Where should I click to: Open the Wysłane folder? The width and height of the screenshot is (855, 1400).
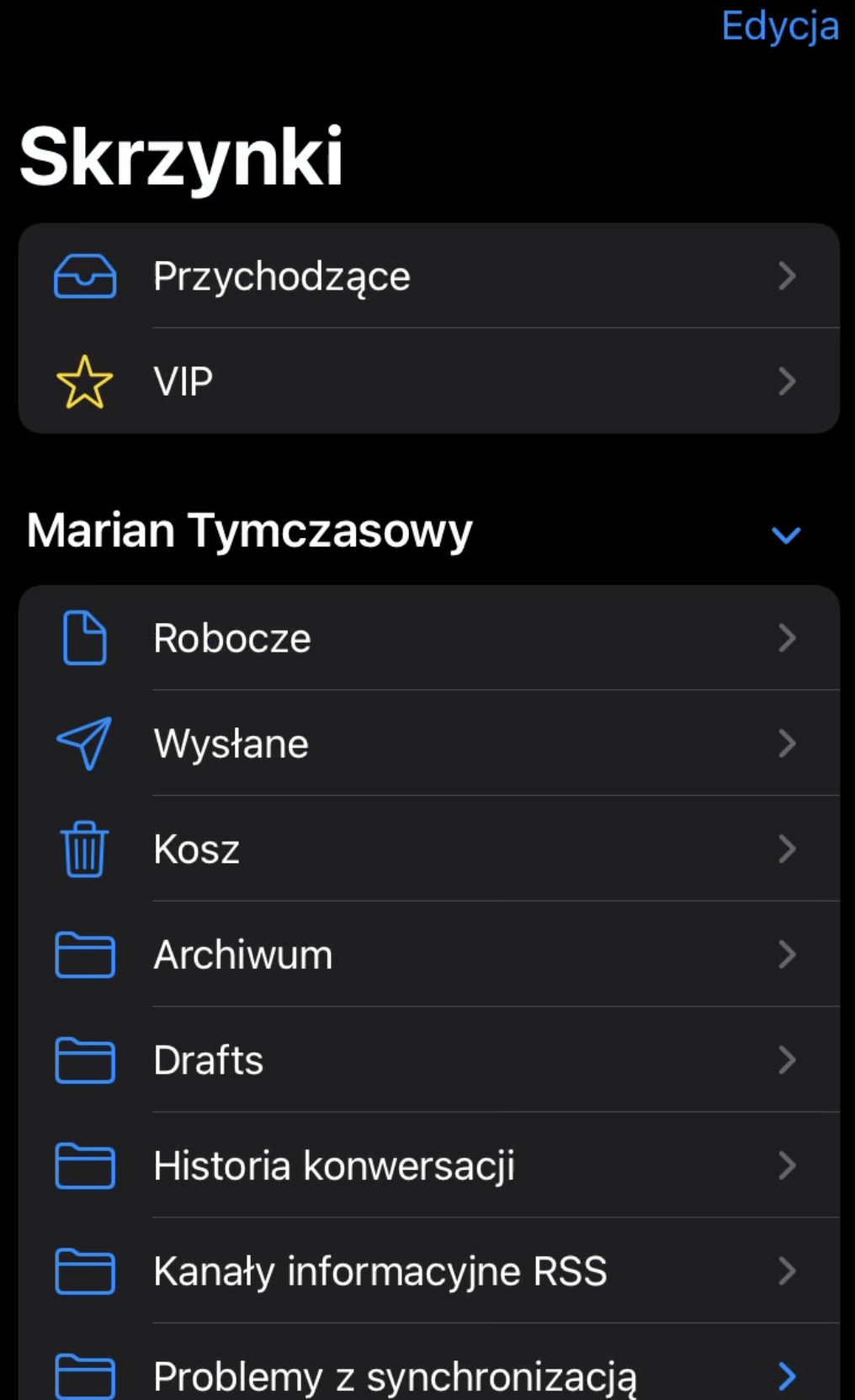click(x=429, y=743)
